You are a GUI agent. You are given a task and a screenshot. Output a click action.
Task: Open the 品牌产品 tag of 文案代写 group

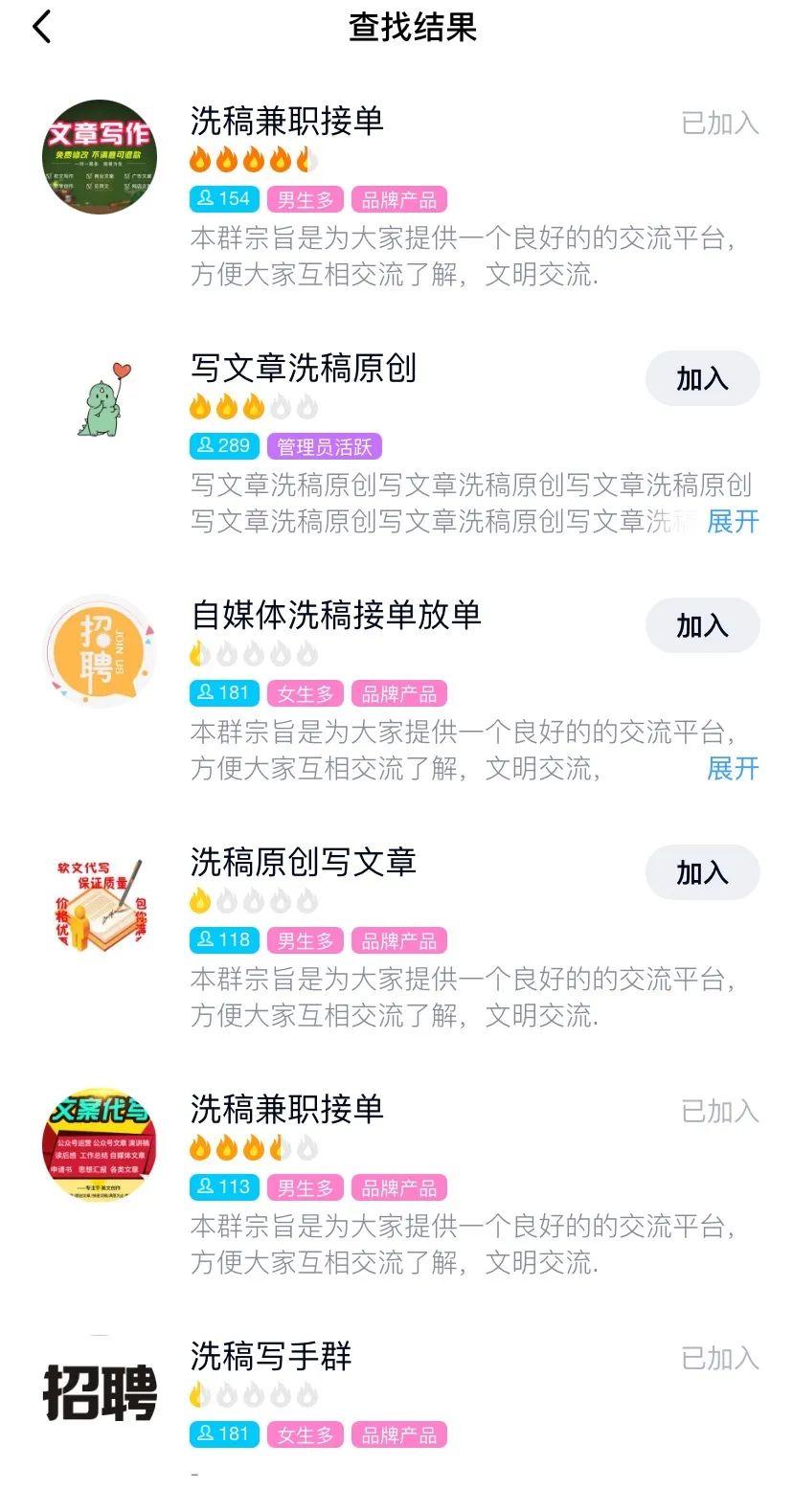(x=398, y=1187)
